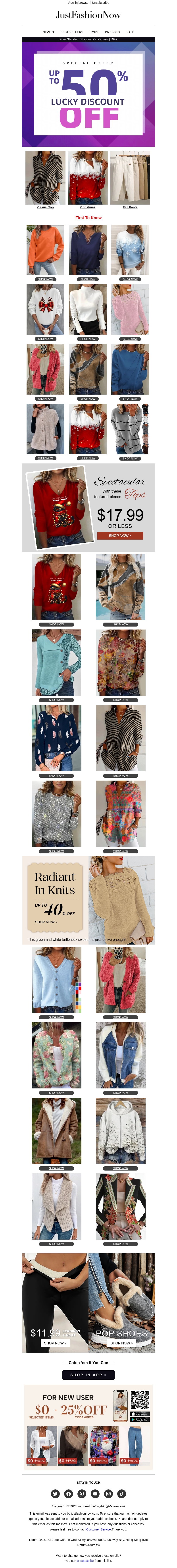Open the Instagram social icon
This screenshot has width=177, height=1568.
108,1494
